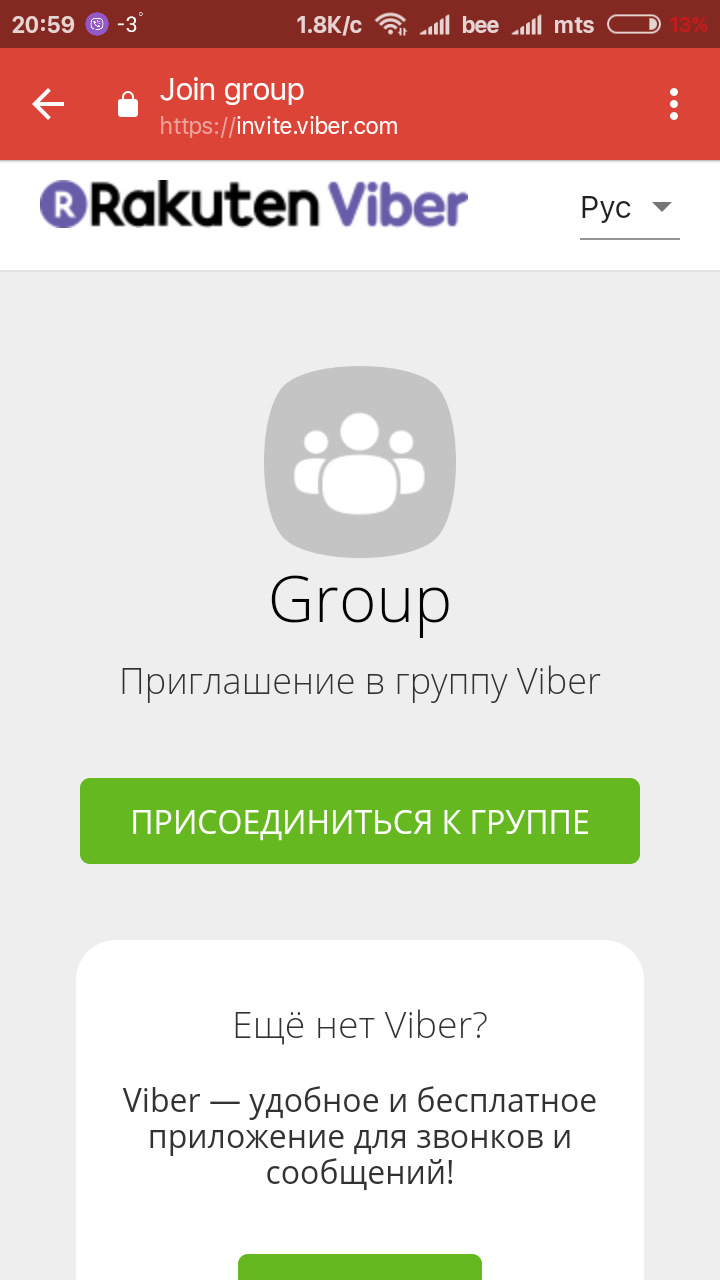720x1280 pixels.
Task: Open the three-dot overflow menu
Action: pyautogui.click(x=674, y=104)
